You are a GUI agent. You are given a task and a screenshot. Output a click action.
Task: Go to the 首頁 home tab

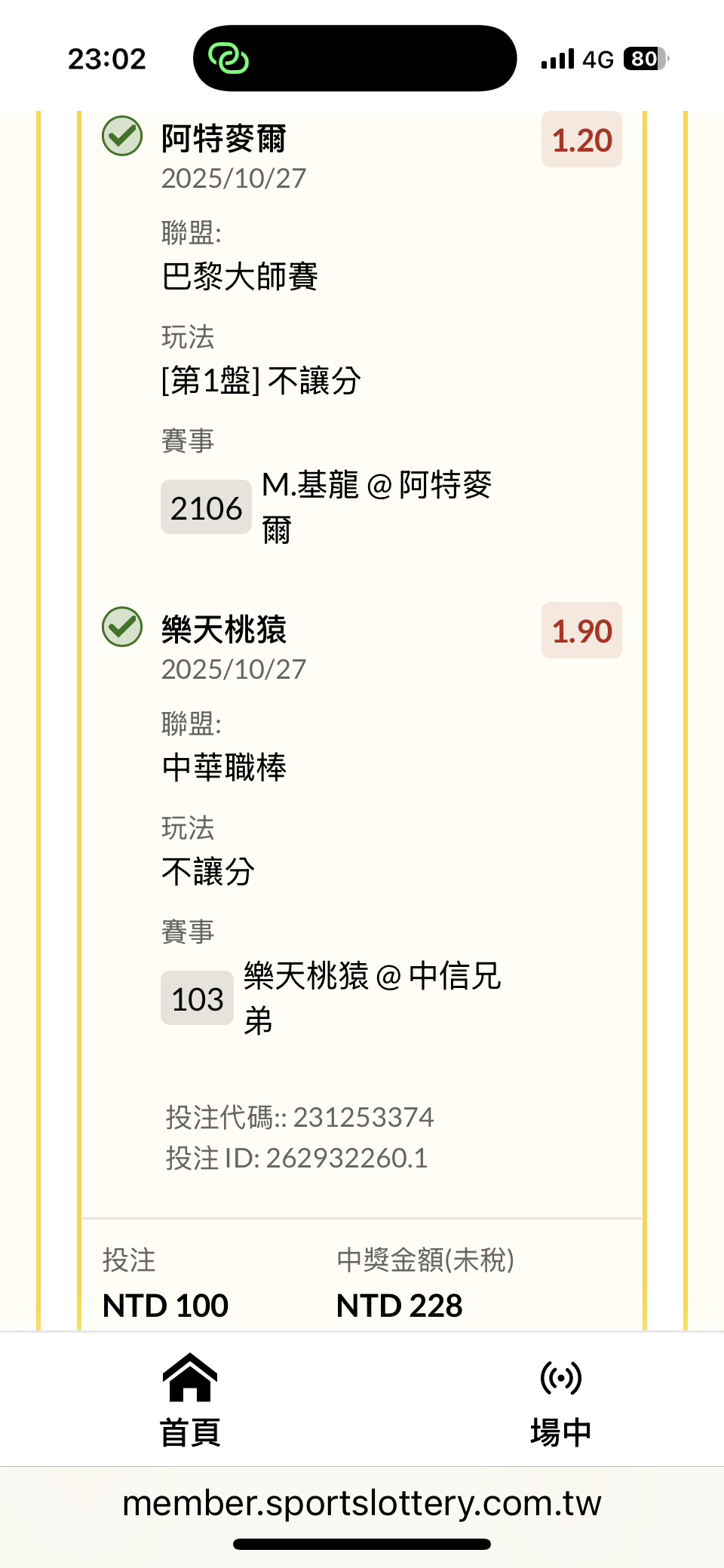[190, 1400]
